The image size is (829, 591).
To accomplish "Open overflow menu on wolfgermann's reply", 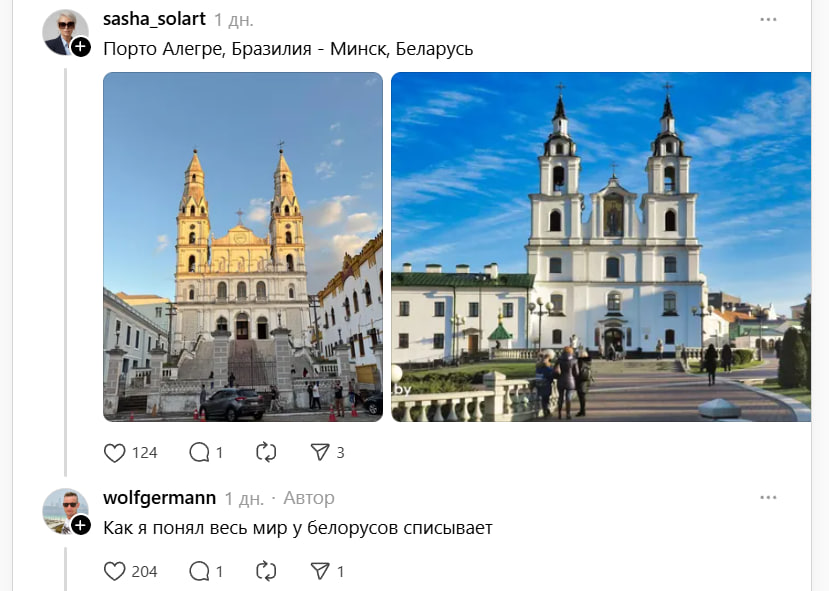I will tap(768, 497).
